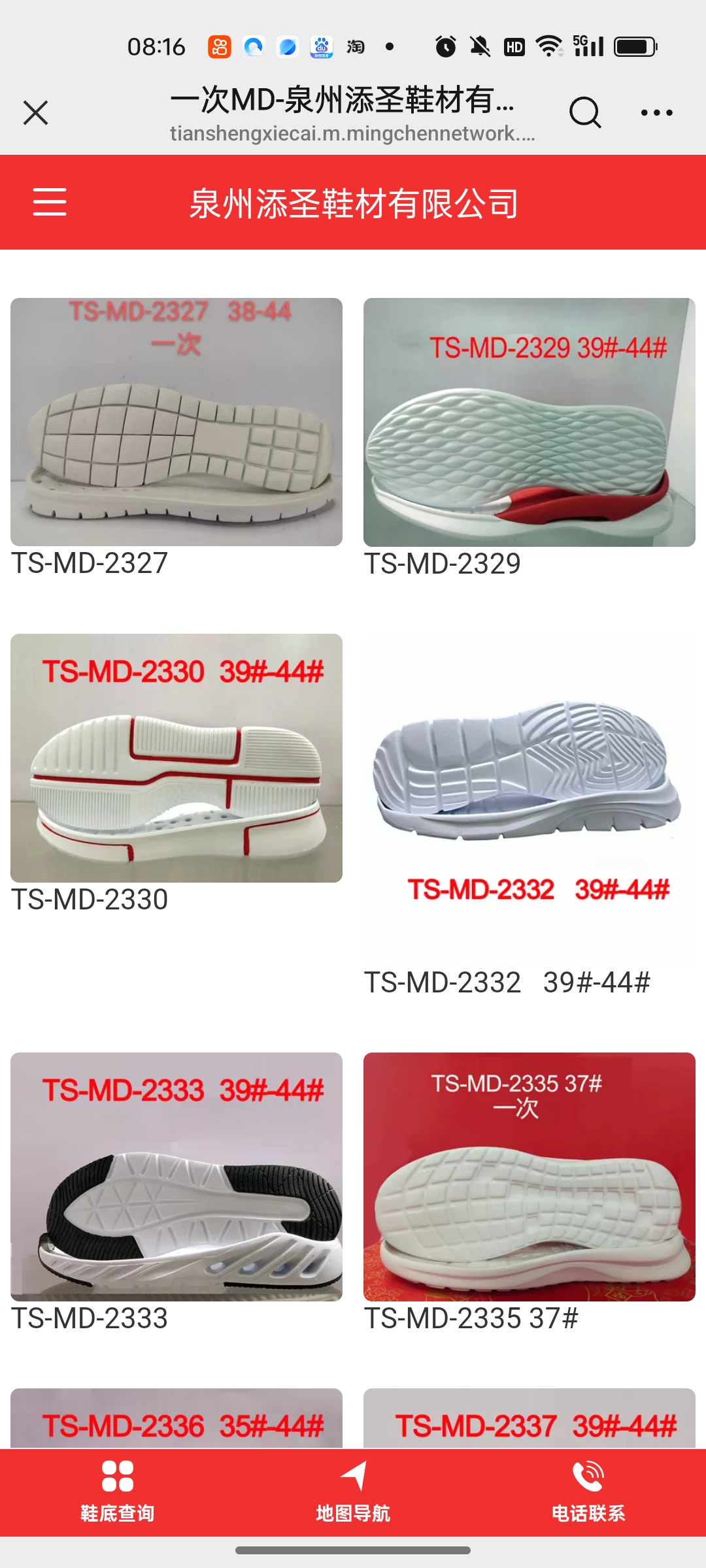View the TS-MD-2329 sole product
Image resolution: width=706 pixels, height=1568 pixels.
coord(529,422)
